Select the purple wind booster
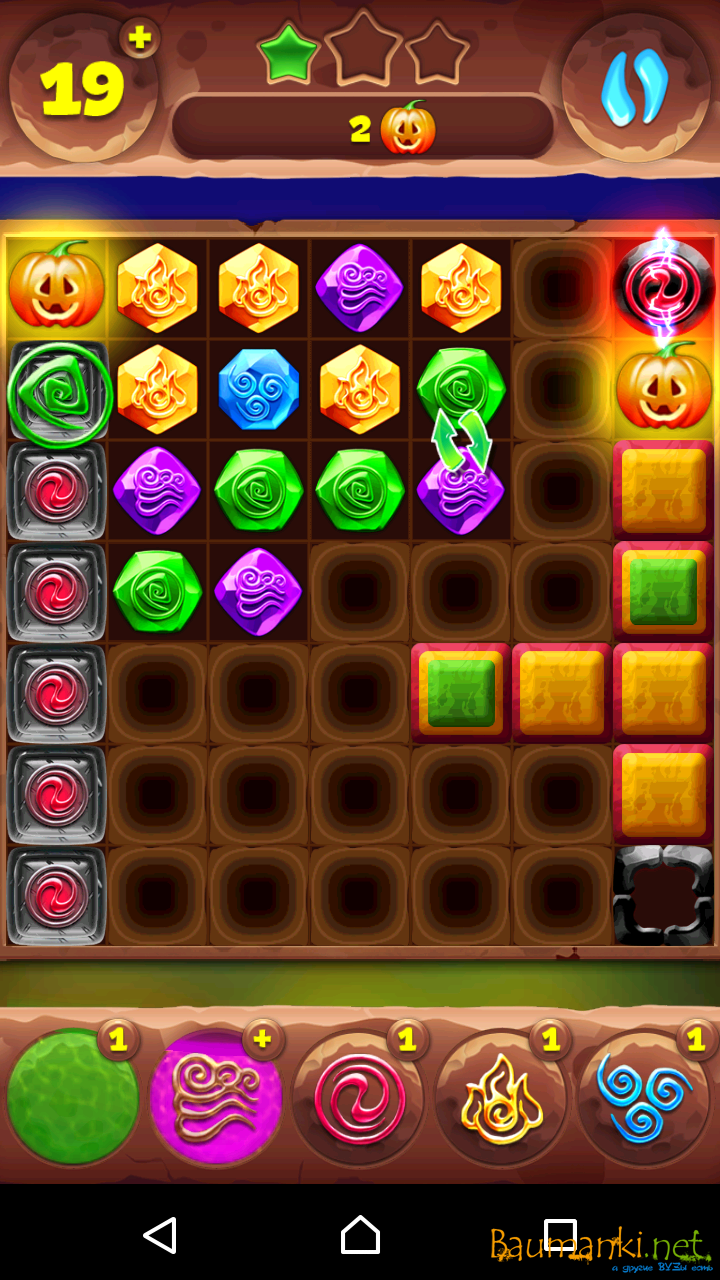Image resolution: width=720 pixels, height=1280 pixels. (215, 1098)
